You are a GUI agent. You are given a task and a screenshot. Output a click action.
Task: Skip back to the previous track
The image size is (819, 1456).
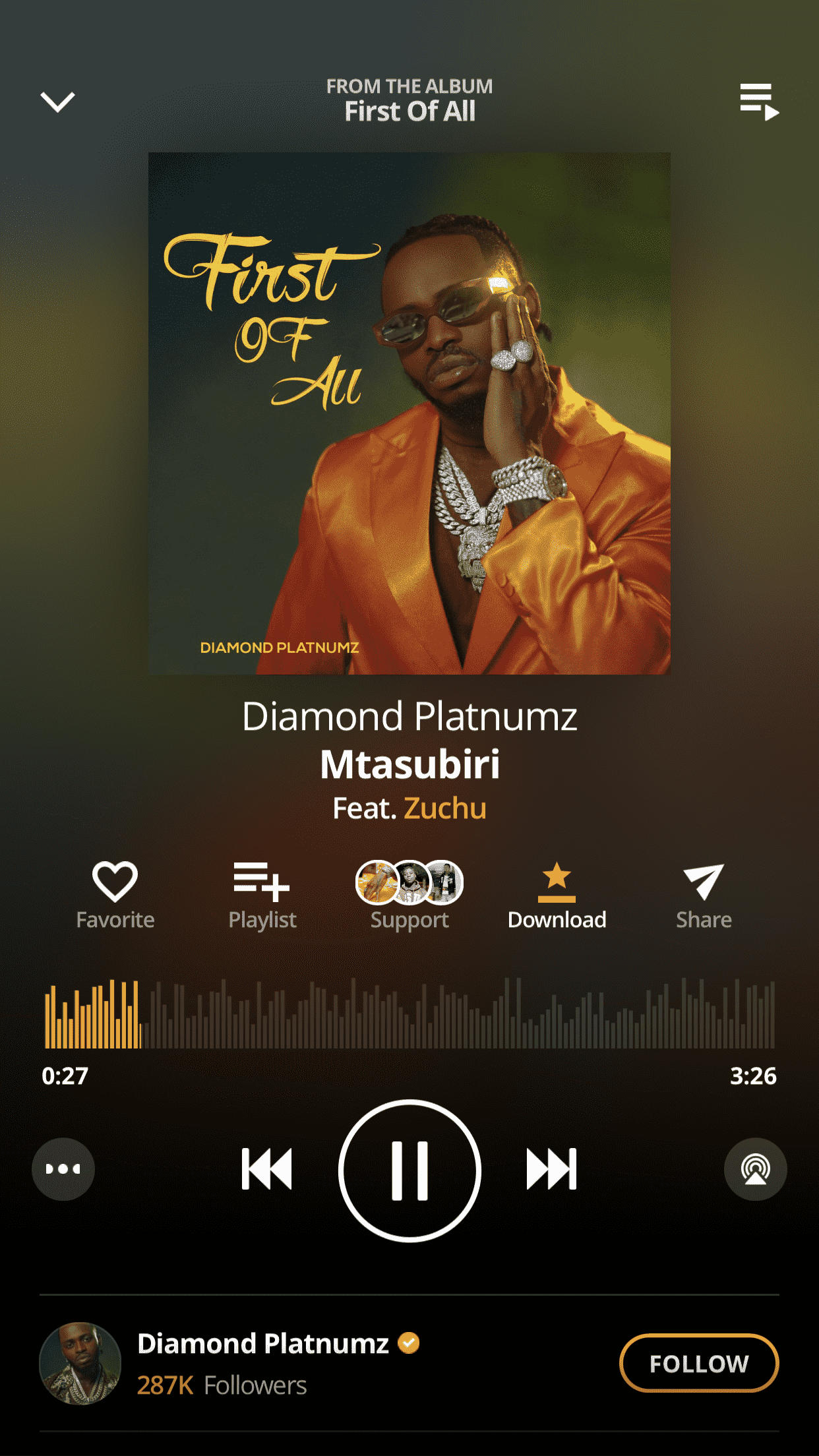tap(266, 1169)
